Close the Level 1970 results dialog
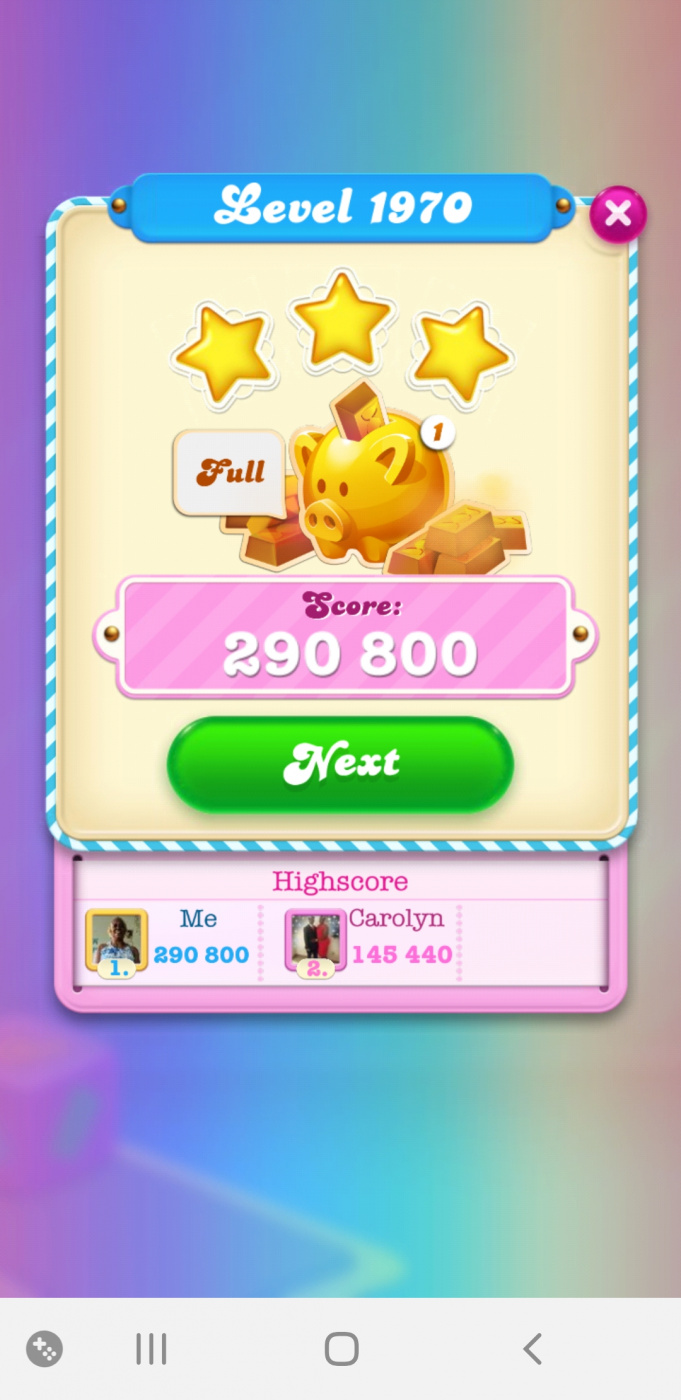The width and height of the screenshot is (681, 1400). click(x=617, y=213)
